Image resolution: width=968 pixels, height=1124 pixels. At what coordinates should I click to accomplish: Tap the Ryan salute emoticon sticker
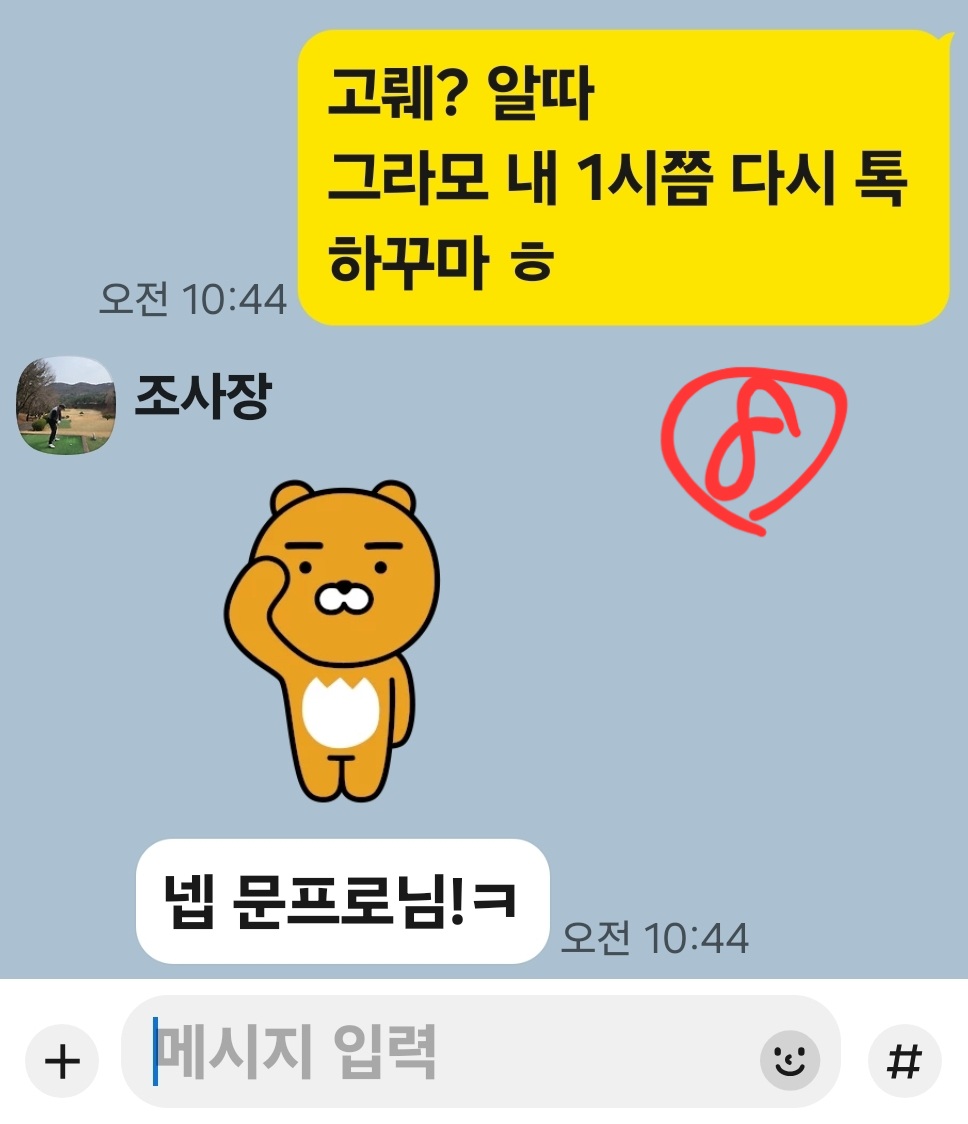(331, 640)
